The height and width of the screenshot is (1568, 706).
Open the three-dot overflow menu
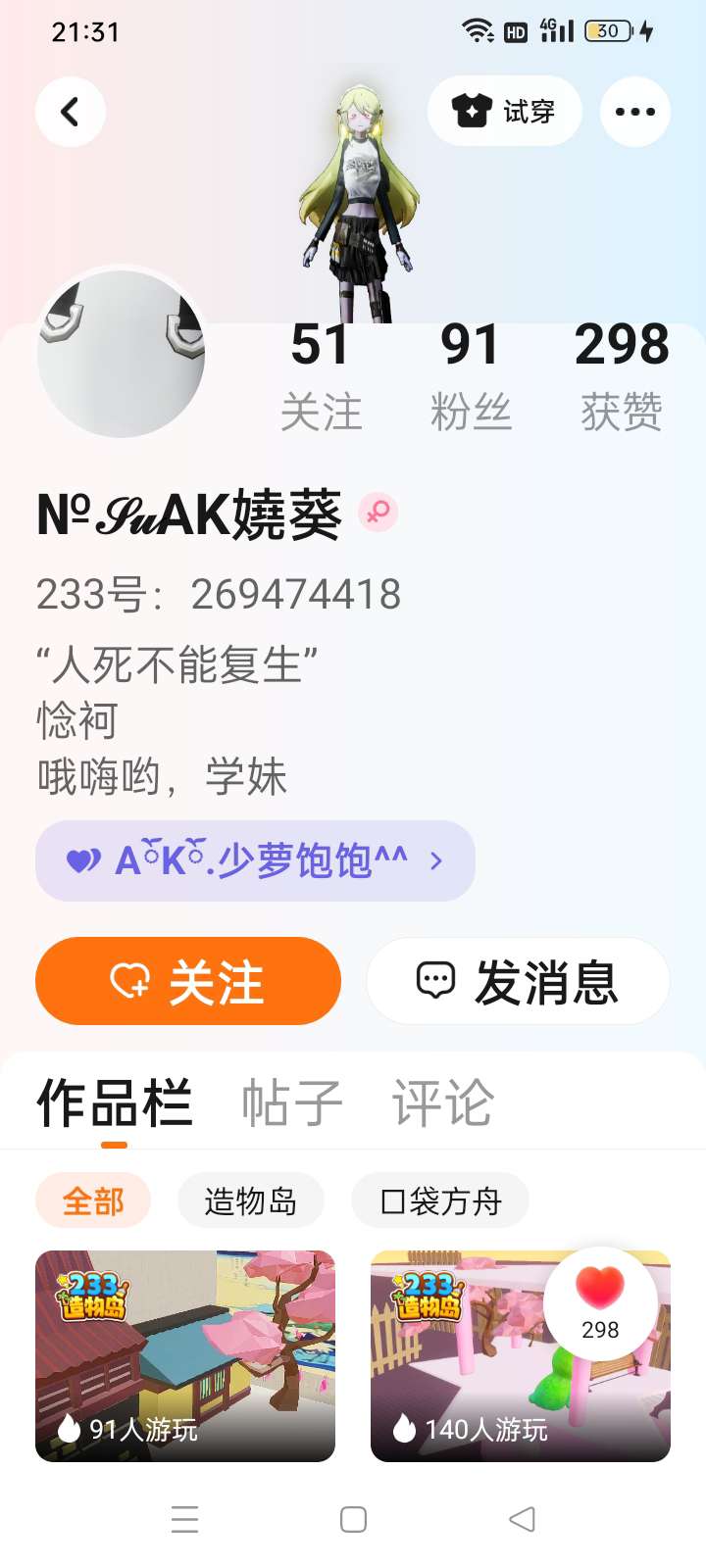635,112
